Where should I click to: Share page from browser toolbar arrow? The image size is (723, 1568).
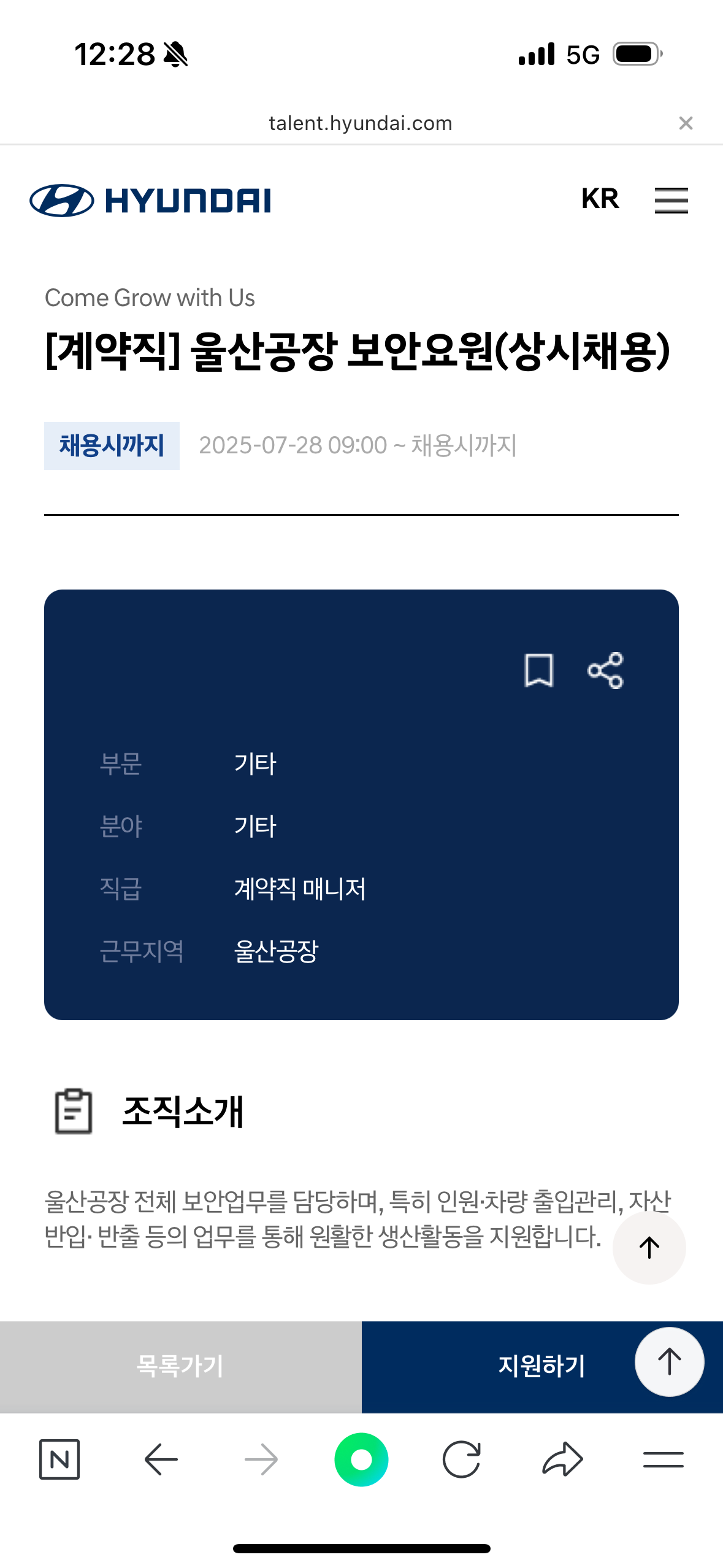pyautogui.click(x=562, y=1459)
